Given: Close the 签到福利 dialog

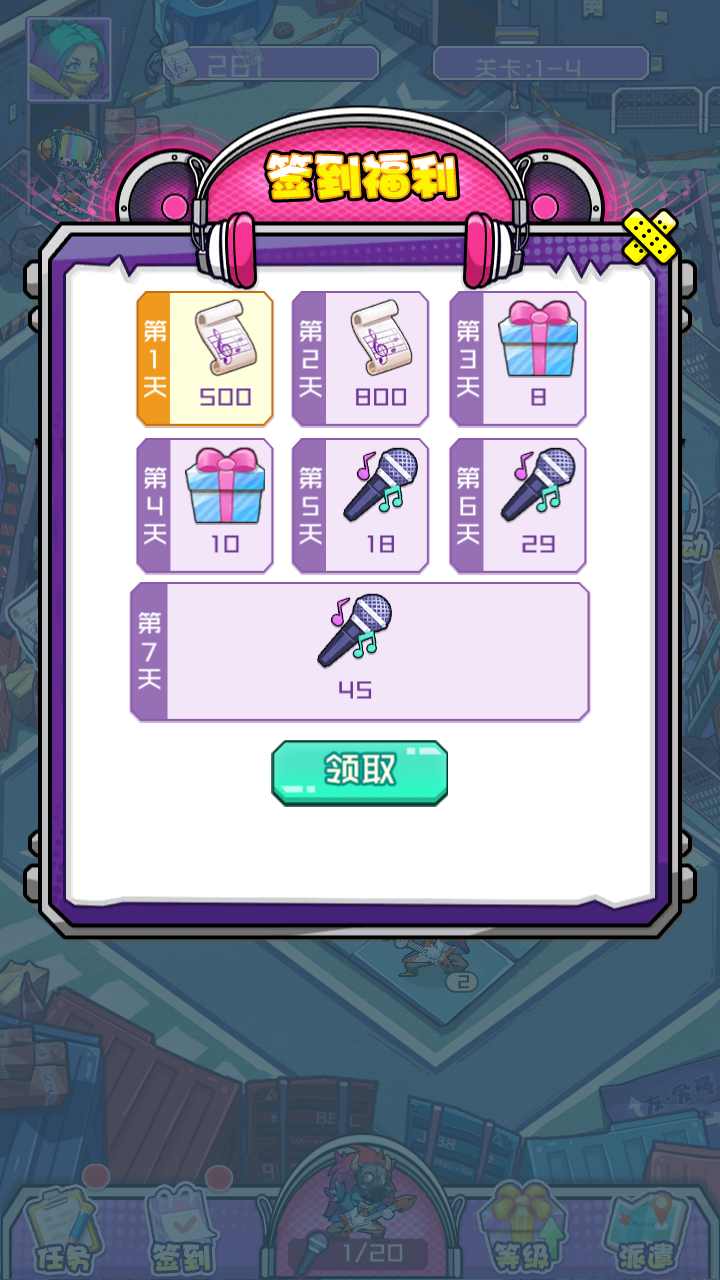Looking at the screenshot, I should tap(649, 237).
